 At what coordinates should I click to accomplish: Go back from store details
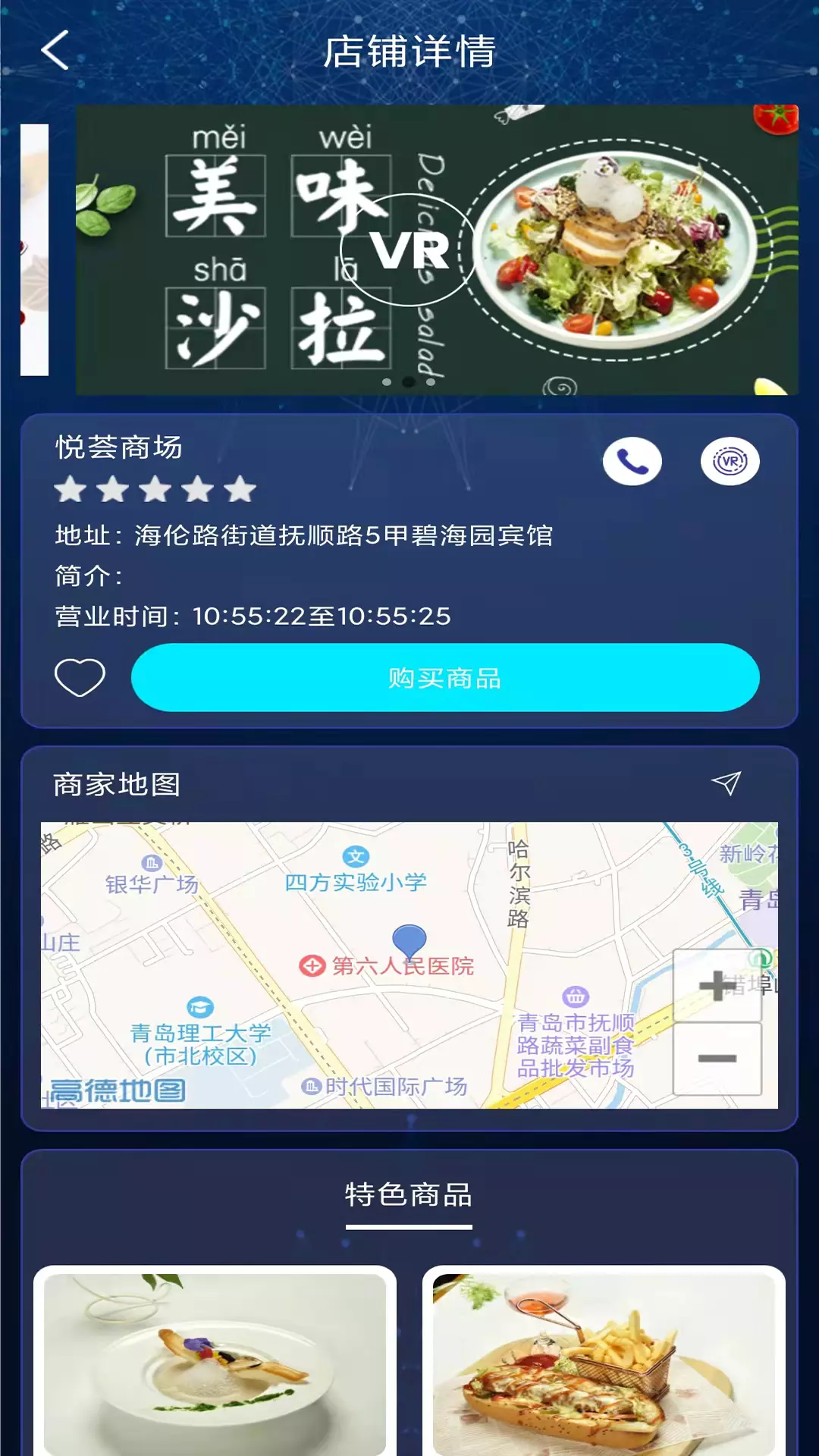(55, 51)
